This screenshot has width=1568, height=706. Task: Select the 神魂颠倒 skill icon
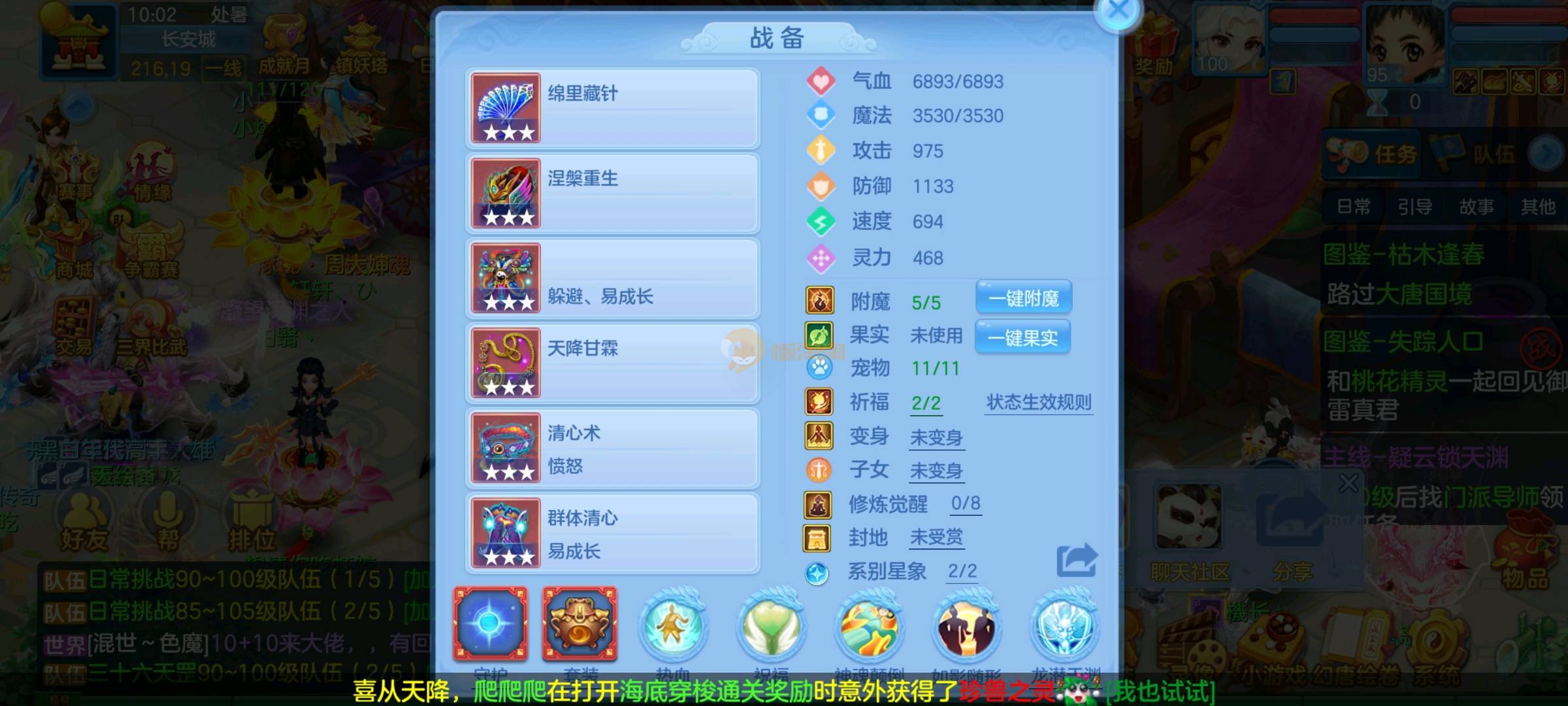pyautogui.click(x=868, y=626)
